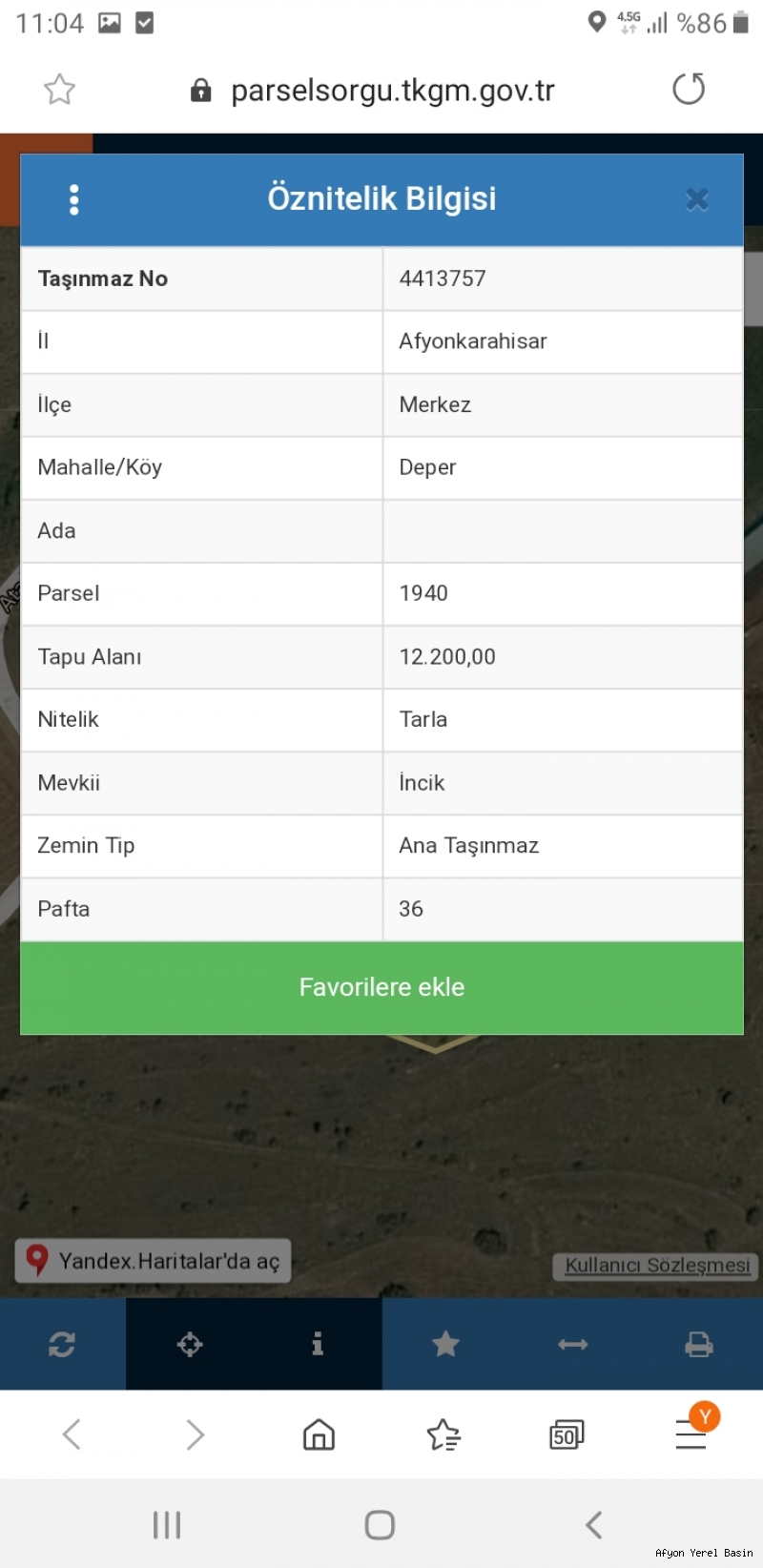This screenshot has width=763, height=1568.
Task: Tap Favorilere ekle button
Action: pos(381,987)
